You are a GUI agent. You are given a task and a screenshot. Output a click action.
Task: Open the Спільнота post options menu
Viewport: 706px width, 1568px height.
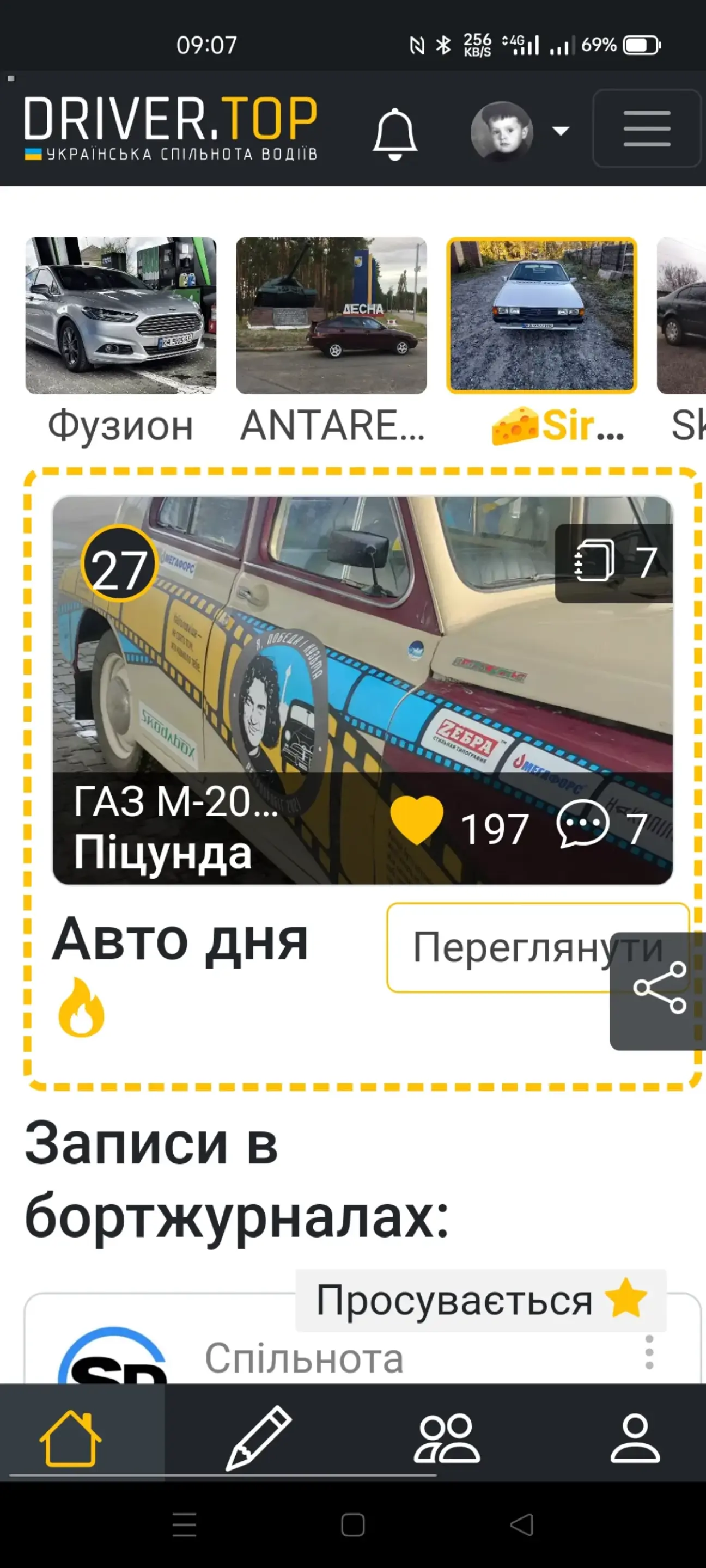coord(649,1352)
